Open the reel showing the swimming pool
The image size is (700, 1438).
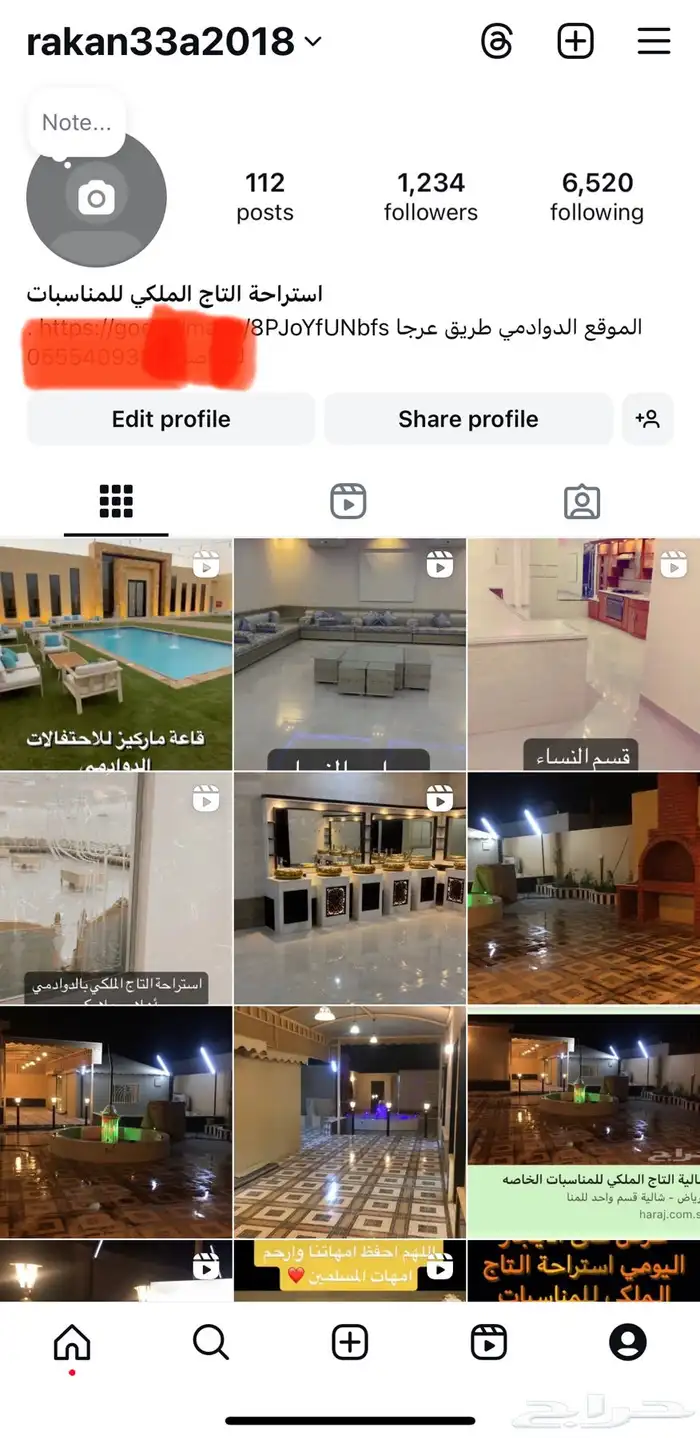pyautogui.click(x=116, y=655)
